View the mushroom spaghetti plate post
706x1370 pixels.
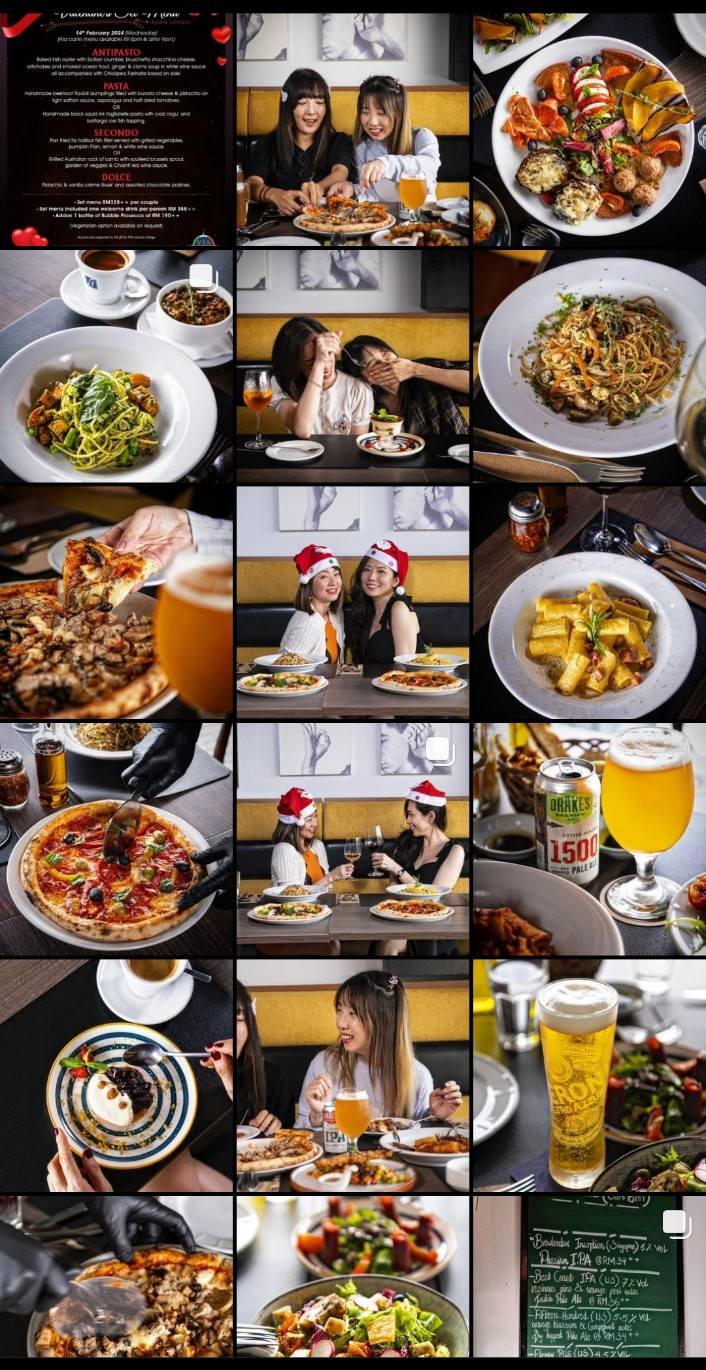(x=589, y=366)
